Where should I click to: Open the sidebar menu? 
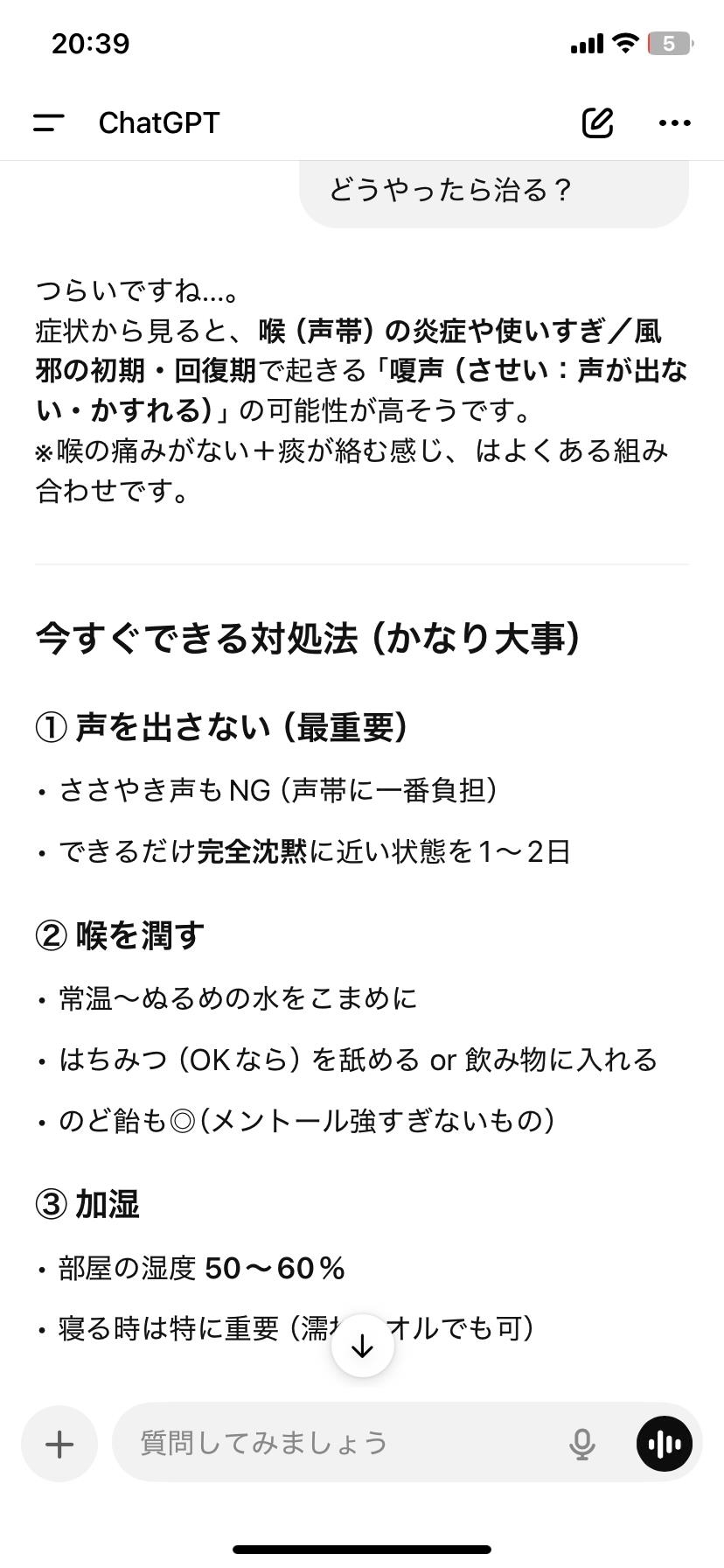(48, 123)
